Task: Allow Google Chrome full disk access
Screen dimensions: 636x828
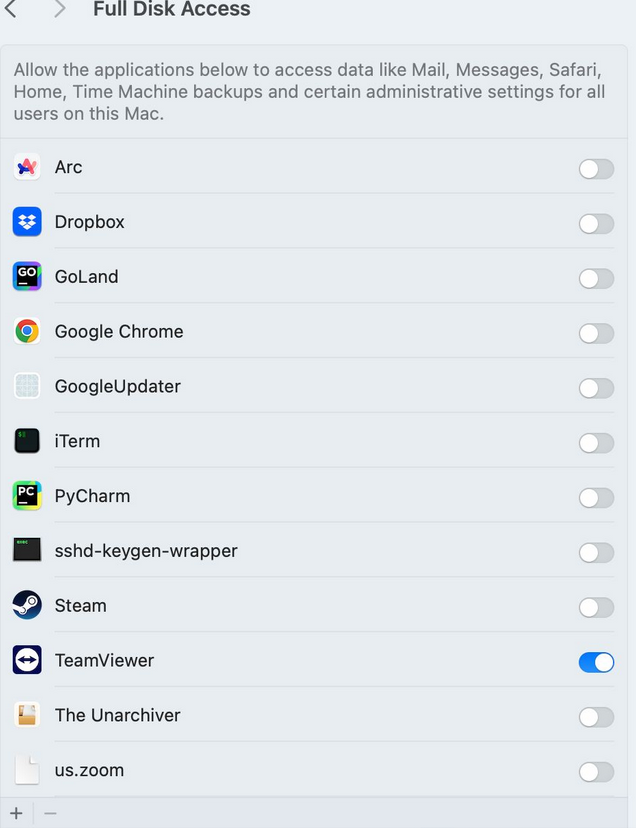Action: coord(596,333)
